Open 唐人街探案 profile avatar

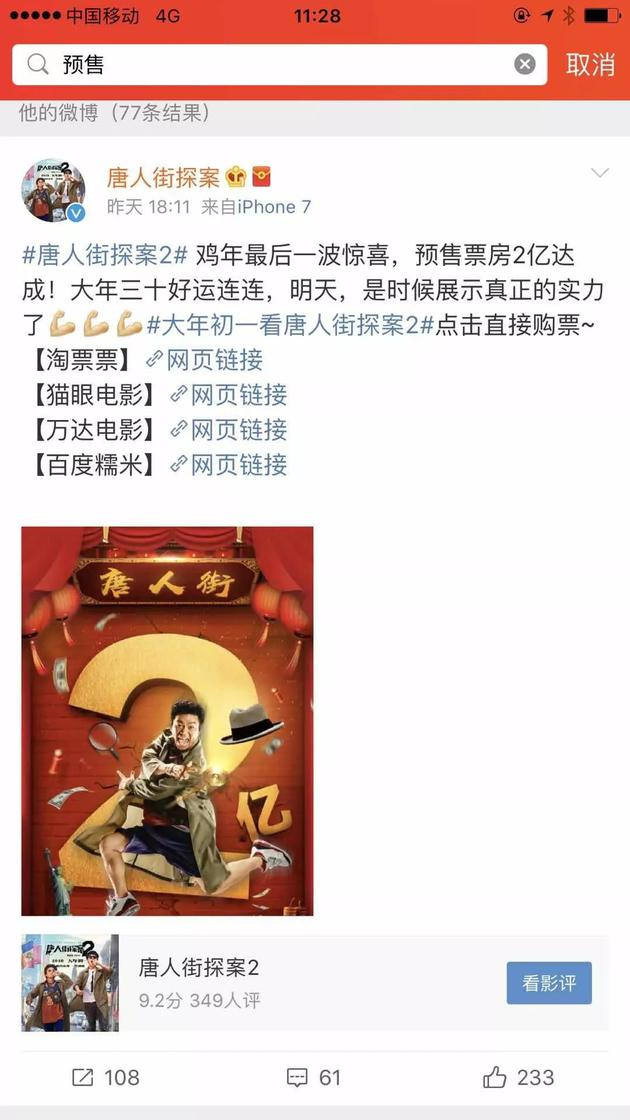click(54, 191)
